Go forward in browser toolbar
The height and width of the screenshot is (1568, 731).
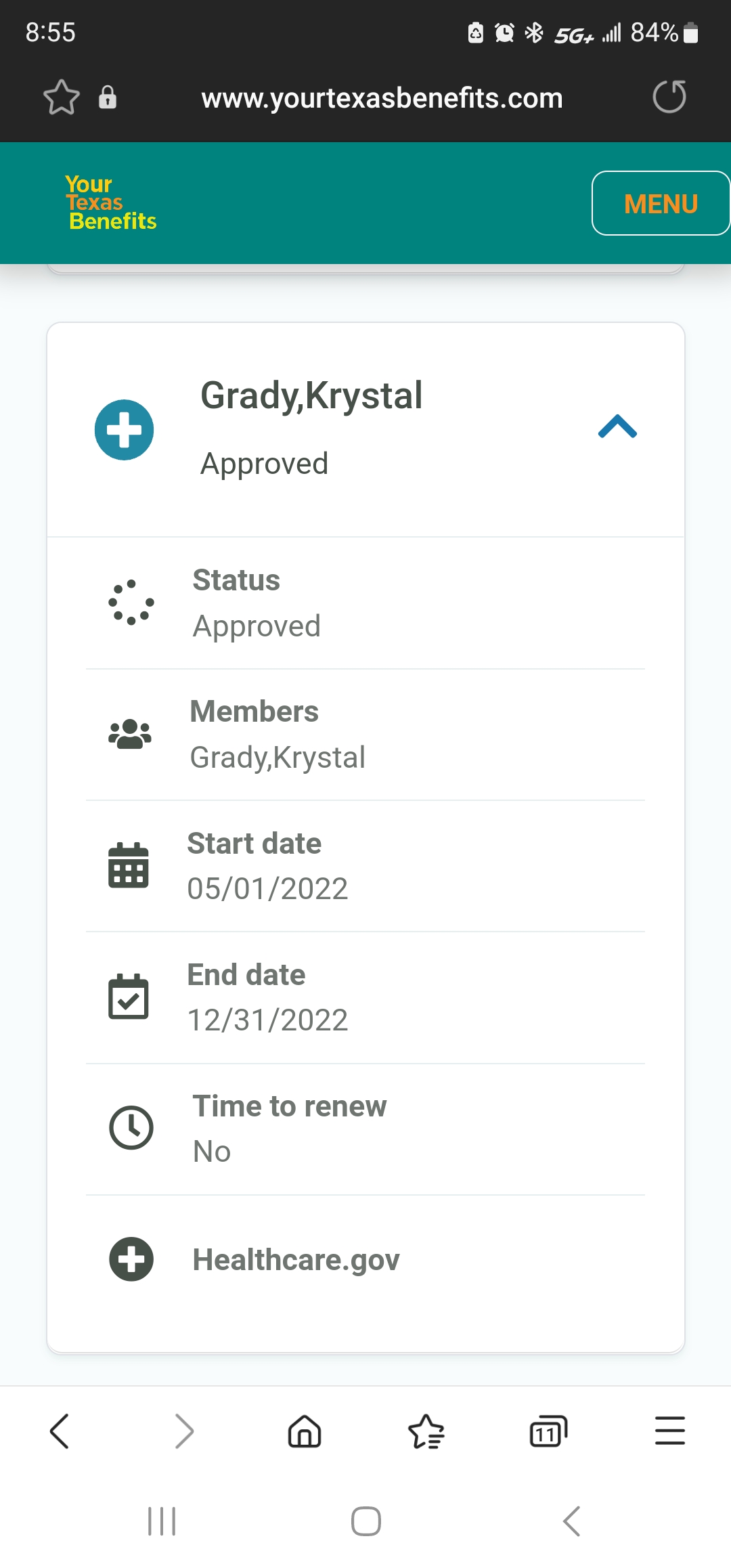coord(184,1431)
